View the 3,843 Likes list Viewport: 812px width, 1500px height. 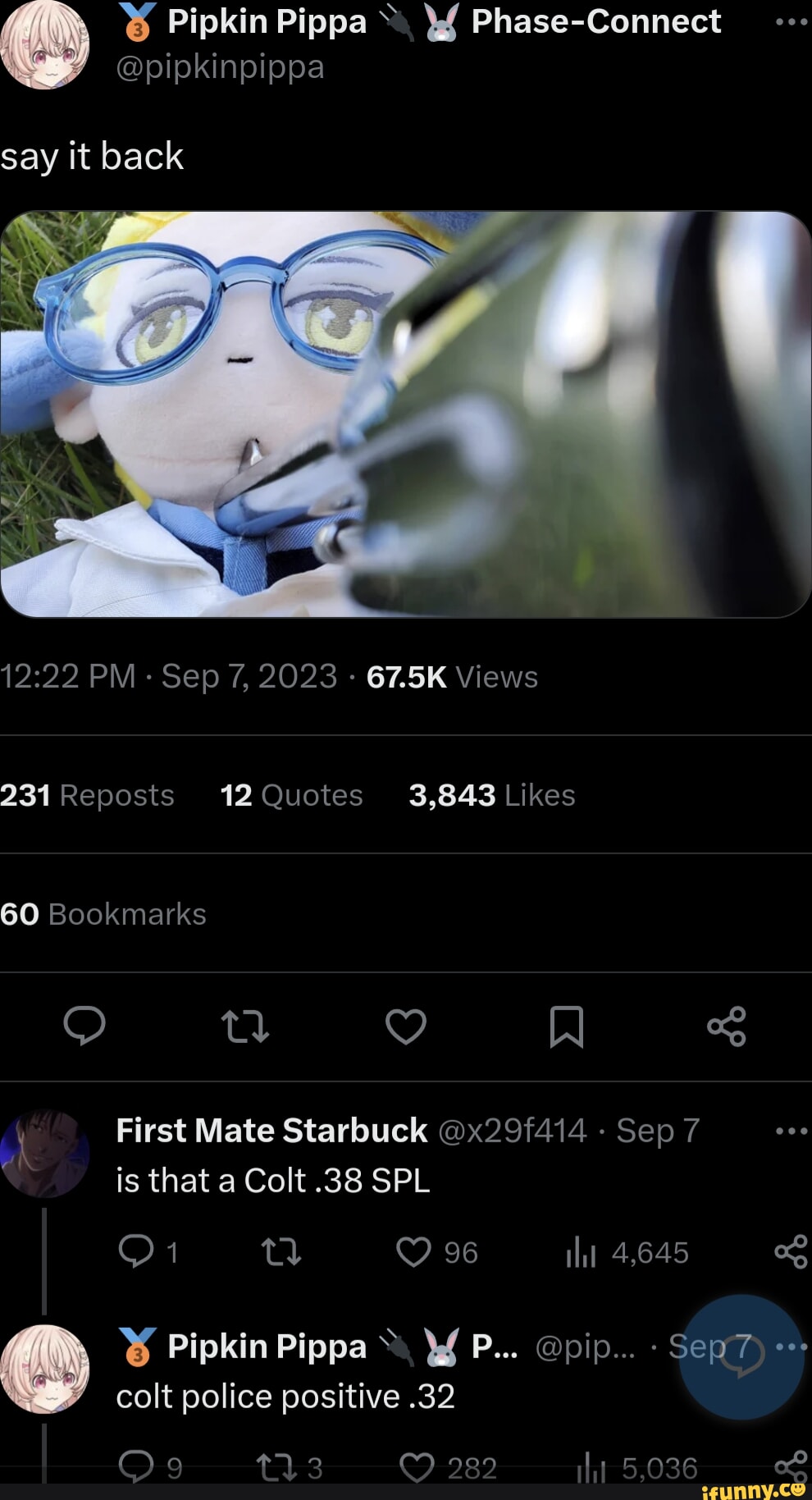492,795
